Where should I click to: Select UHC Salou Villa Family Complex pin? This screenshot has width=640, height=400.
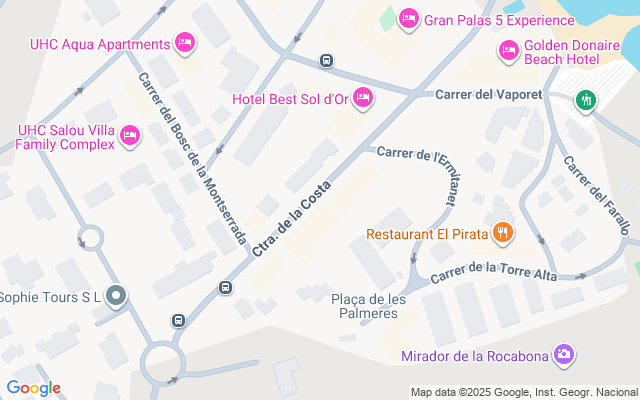pos(130,136)
